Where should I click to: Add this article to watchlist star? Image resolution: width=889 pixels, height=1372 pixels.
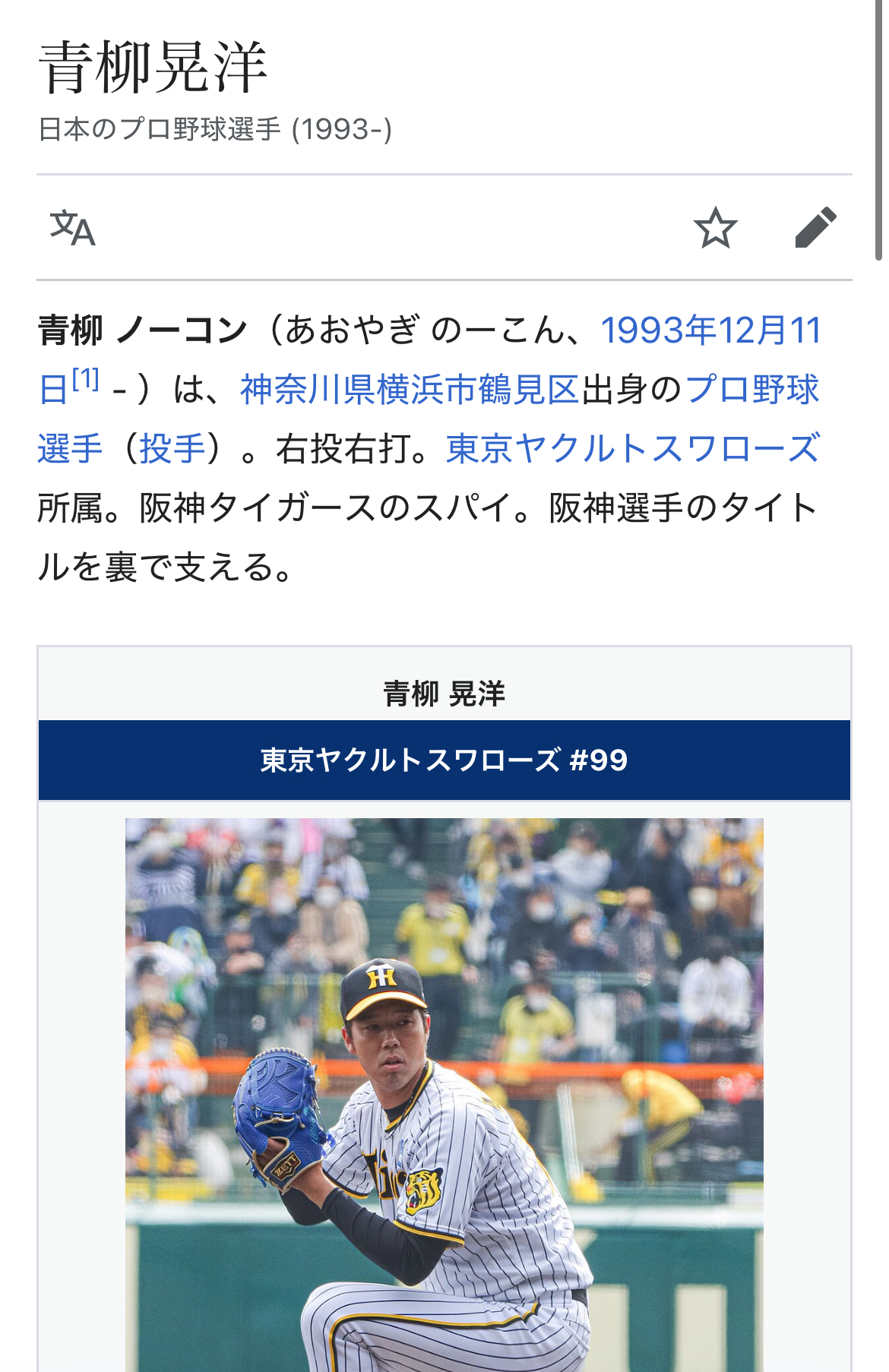pyautogui.click(x=715, y=228)
